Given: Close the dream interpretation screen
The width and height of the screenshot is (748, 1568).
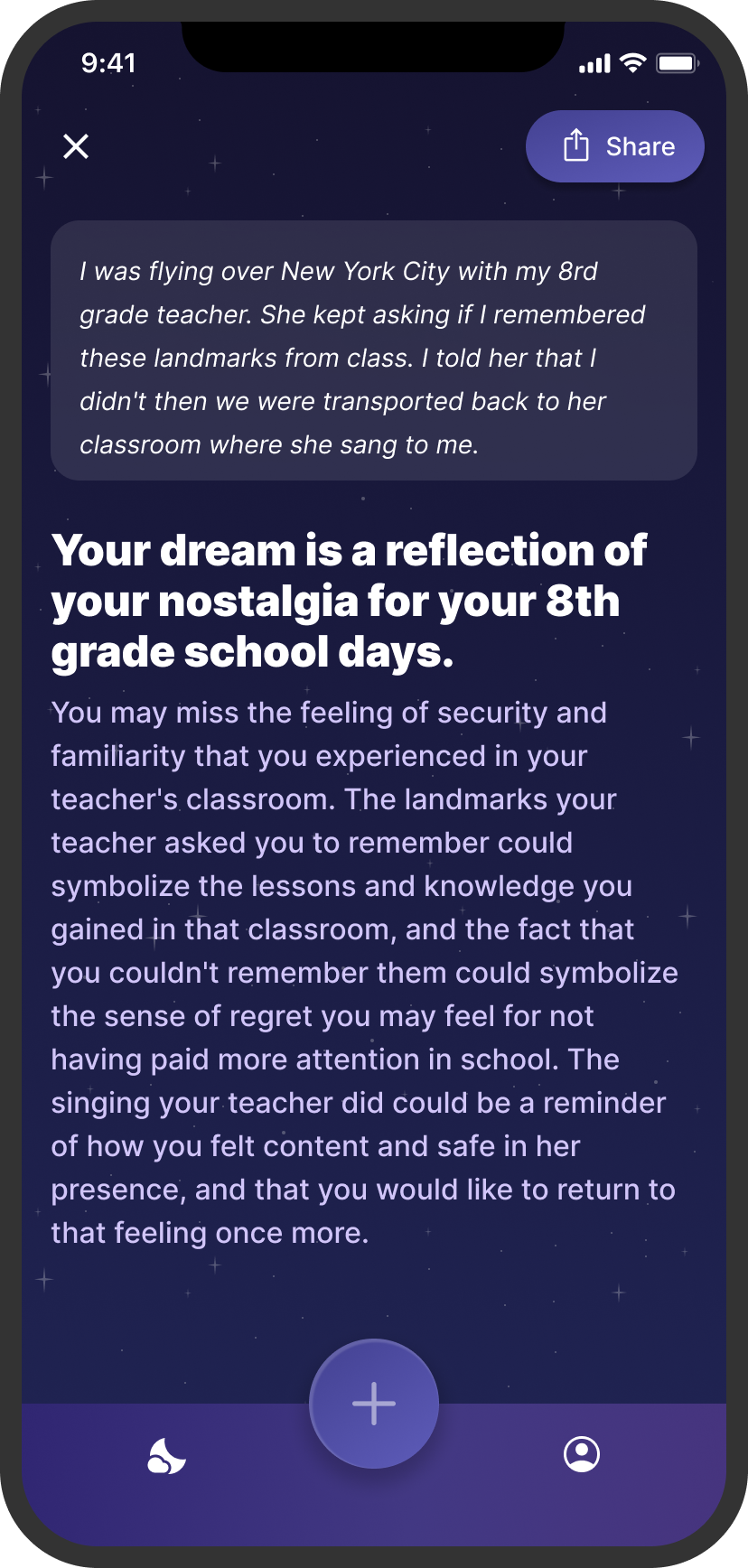Looking at the screenshot, I should point(76,146).
